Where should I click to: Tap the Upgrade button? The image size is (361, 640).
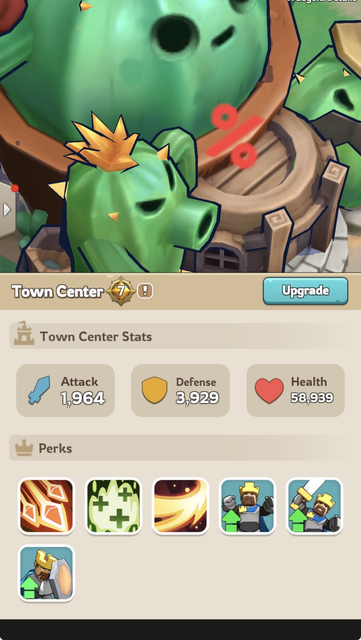point(305,291)
